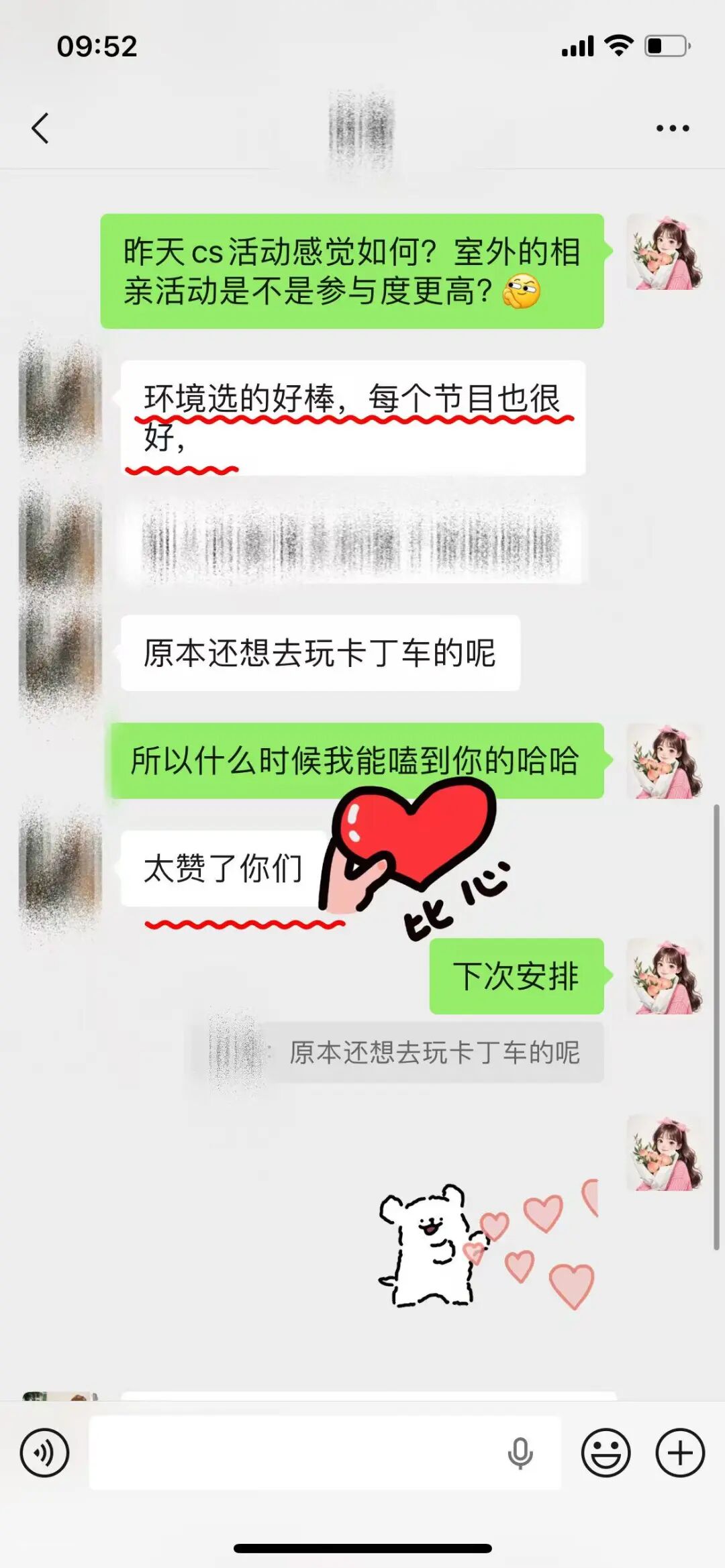Switch to voice message input
This screenshot has width=725, height=1568.
(x=44, y=1453)
